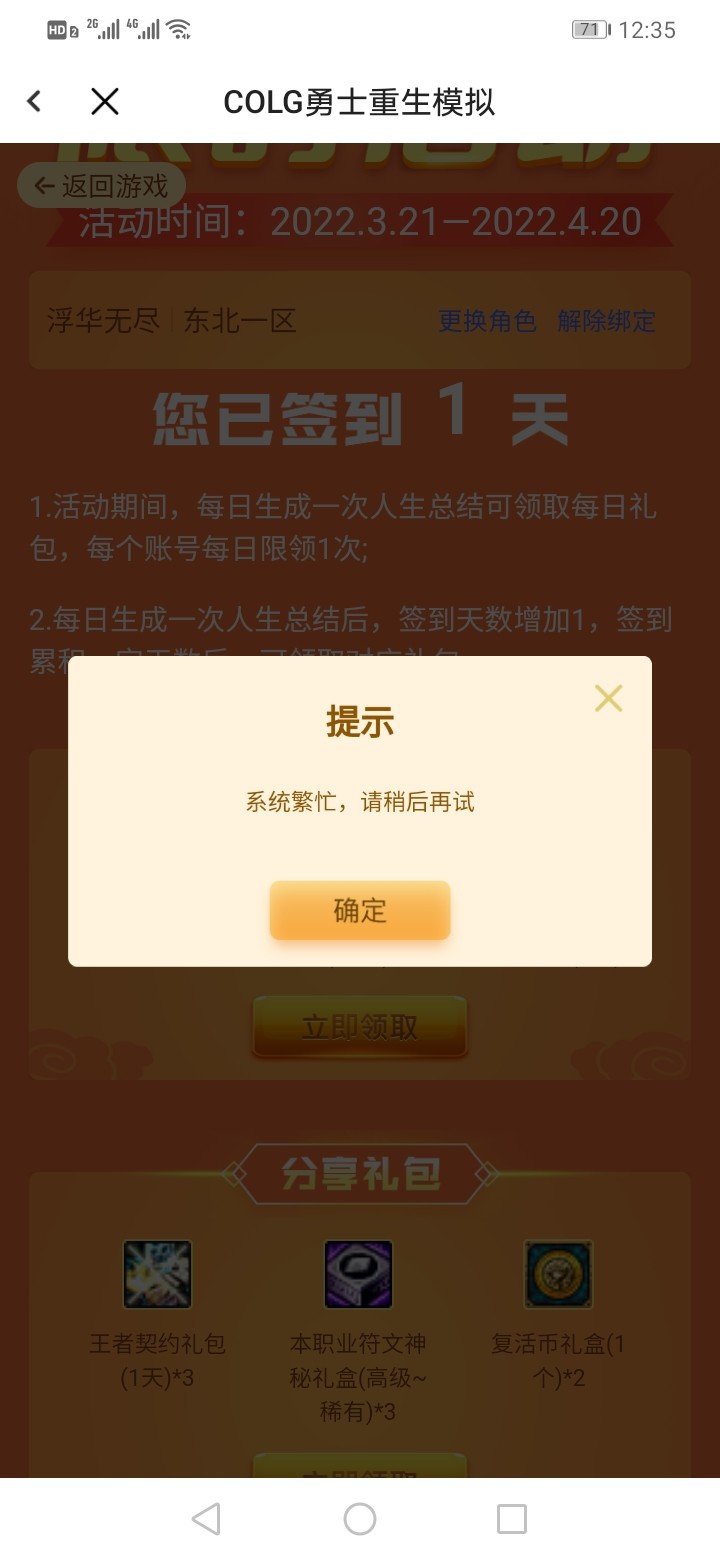
Task: Open the recent apps overview
Action: (512, 1519)
